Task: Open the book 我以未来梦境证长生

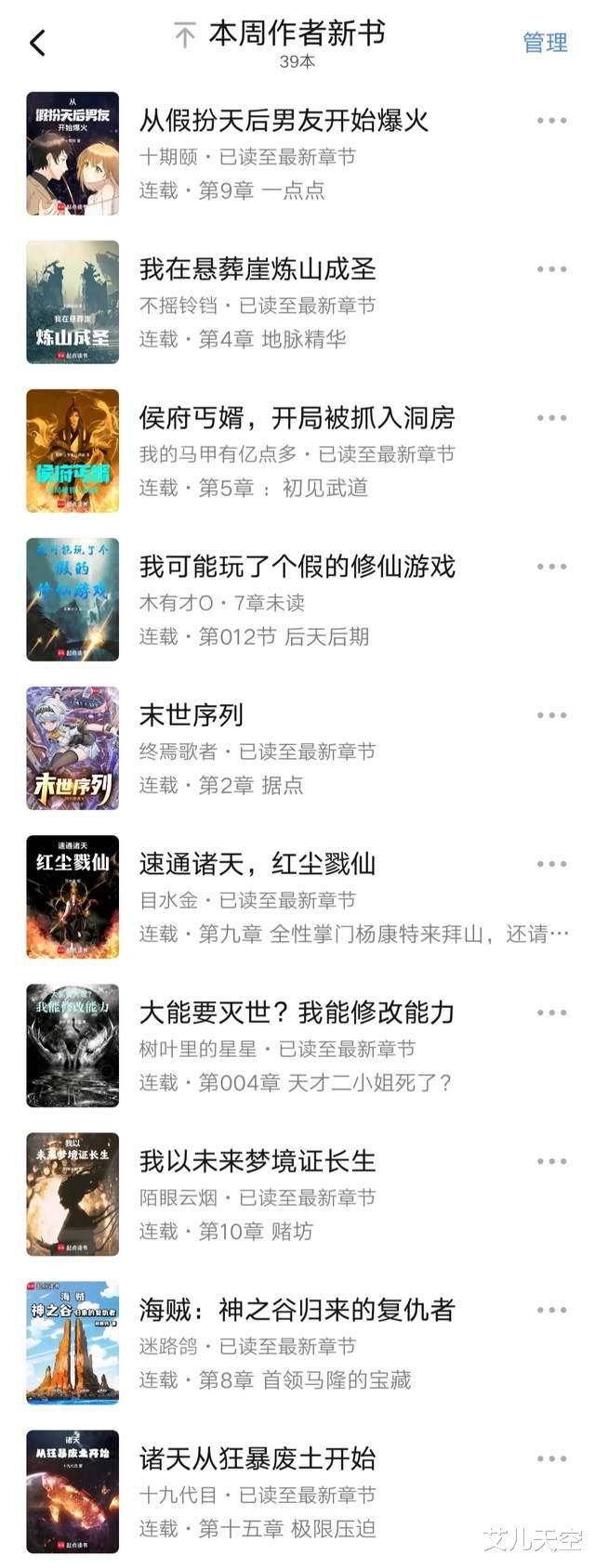Action: pyautogui.click(x=258, y=1161)
